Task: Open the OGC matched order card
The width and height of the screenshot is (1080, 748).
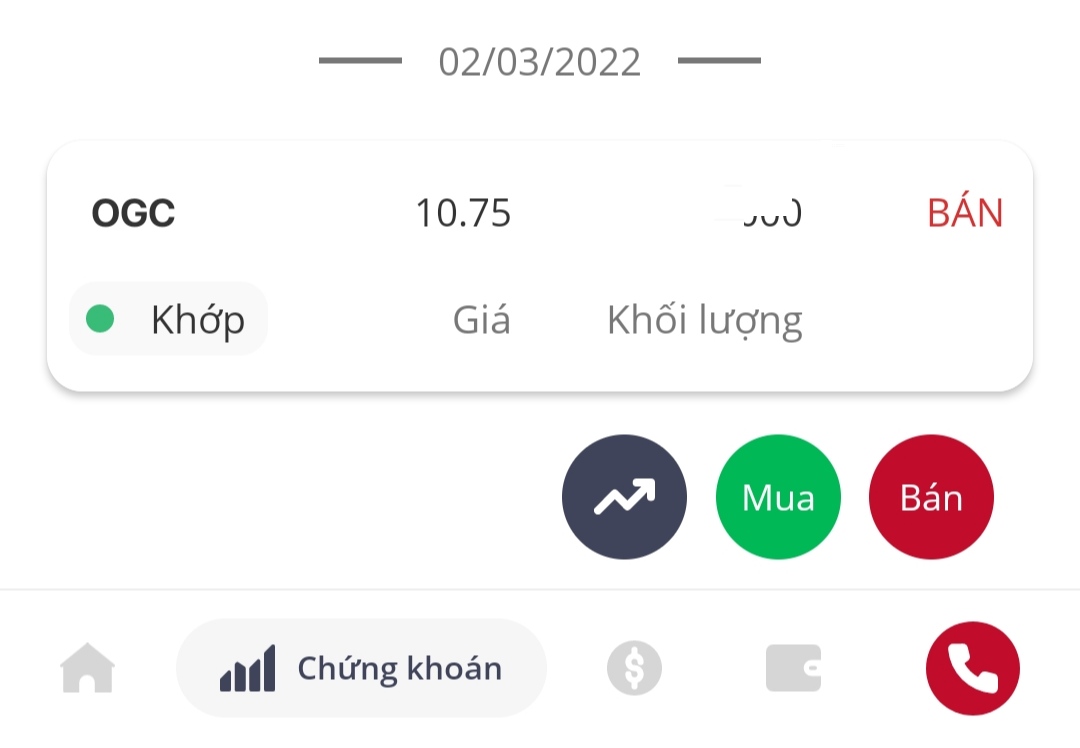Action: [540, 265]
